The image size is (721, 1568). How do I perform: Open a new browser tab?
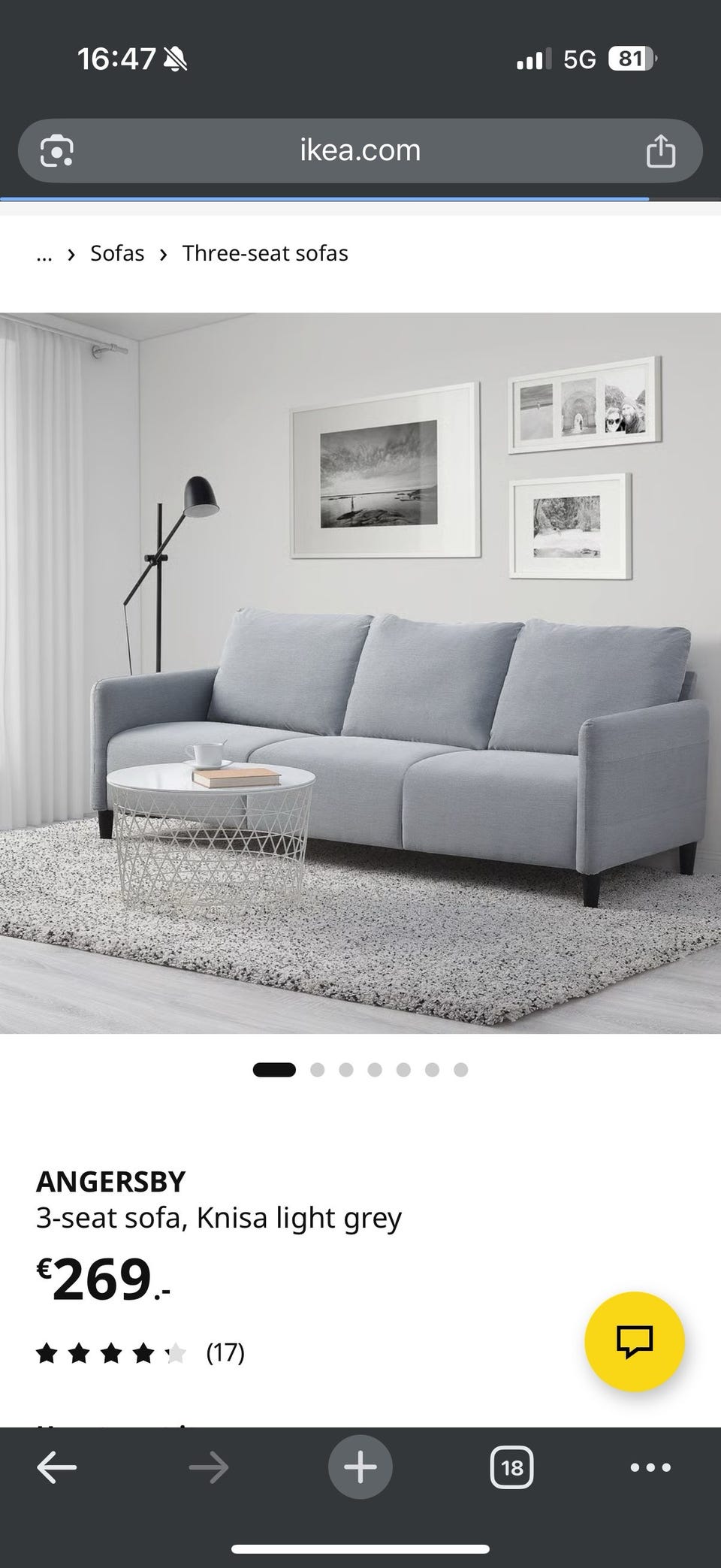click(x=360, y=1467)
